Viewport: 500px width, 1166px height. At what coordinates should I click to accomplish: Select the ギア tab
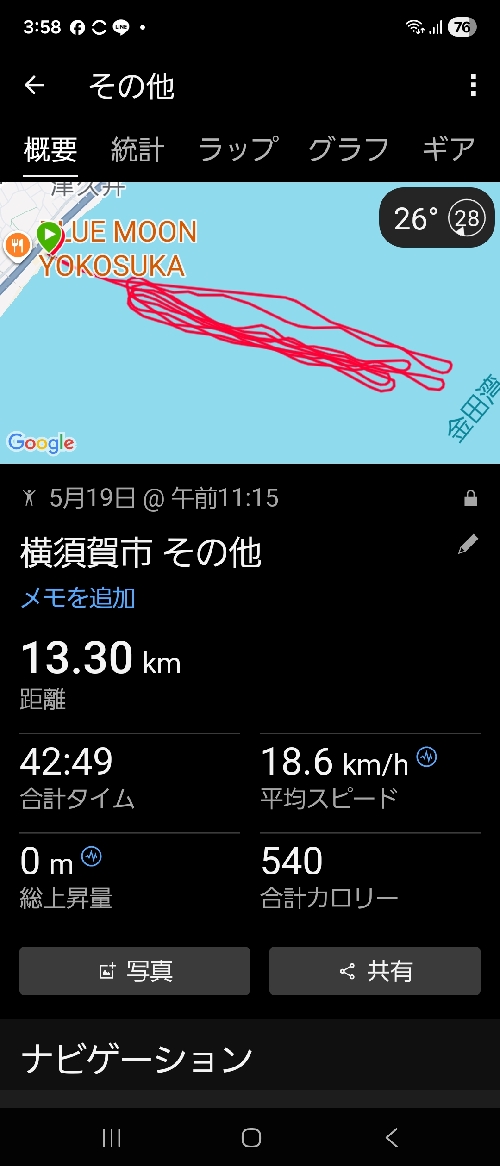coord(448,149)
